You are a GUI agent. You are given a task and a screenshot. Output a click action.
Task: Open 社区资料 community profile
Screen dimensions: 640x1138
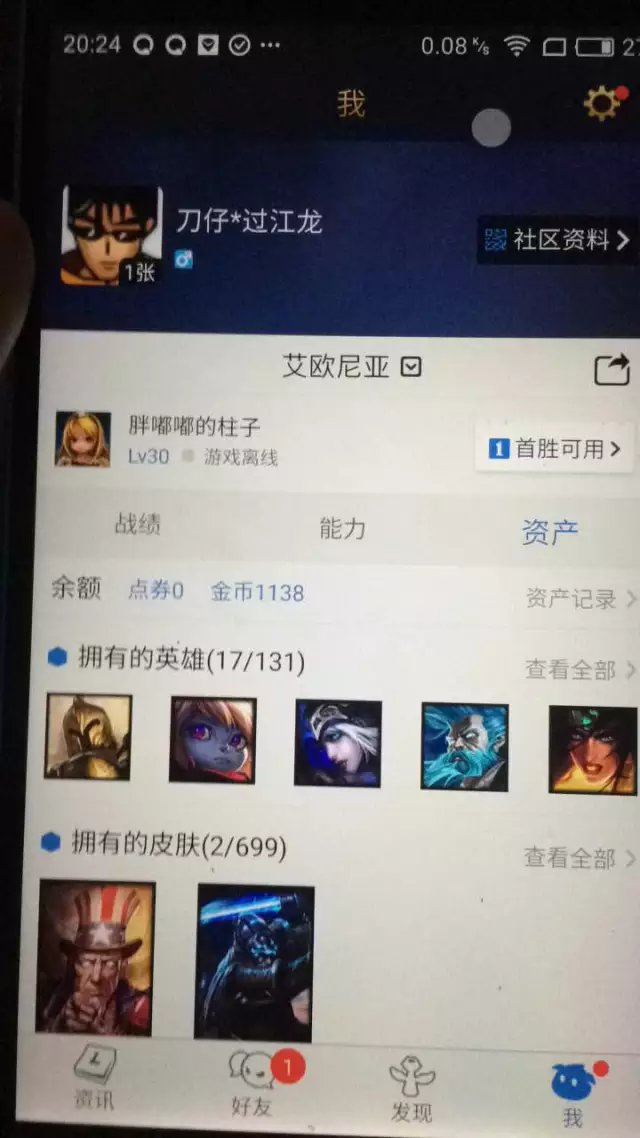[x=557, y=240]
